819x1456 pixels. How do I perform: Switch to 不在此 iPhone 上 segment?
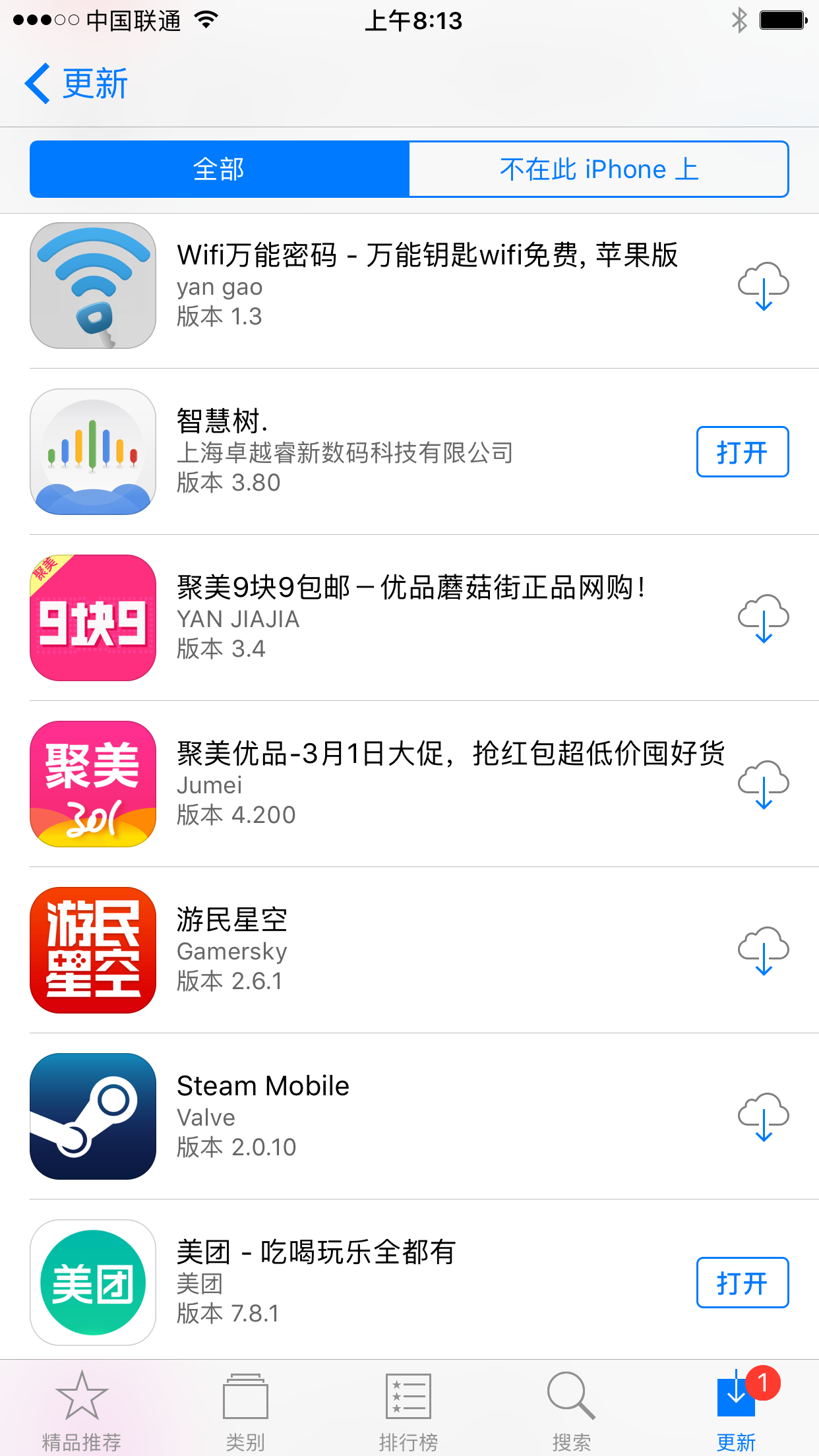[598, 169]
